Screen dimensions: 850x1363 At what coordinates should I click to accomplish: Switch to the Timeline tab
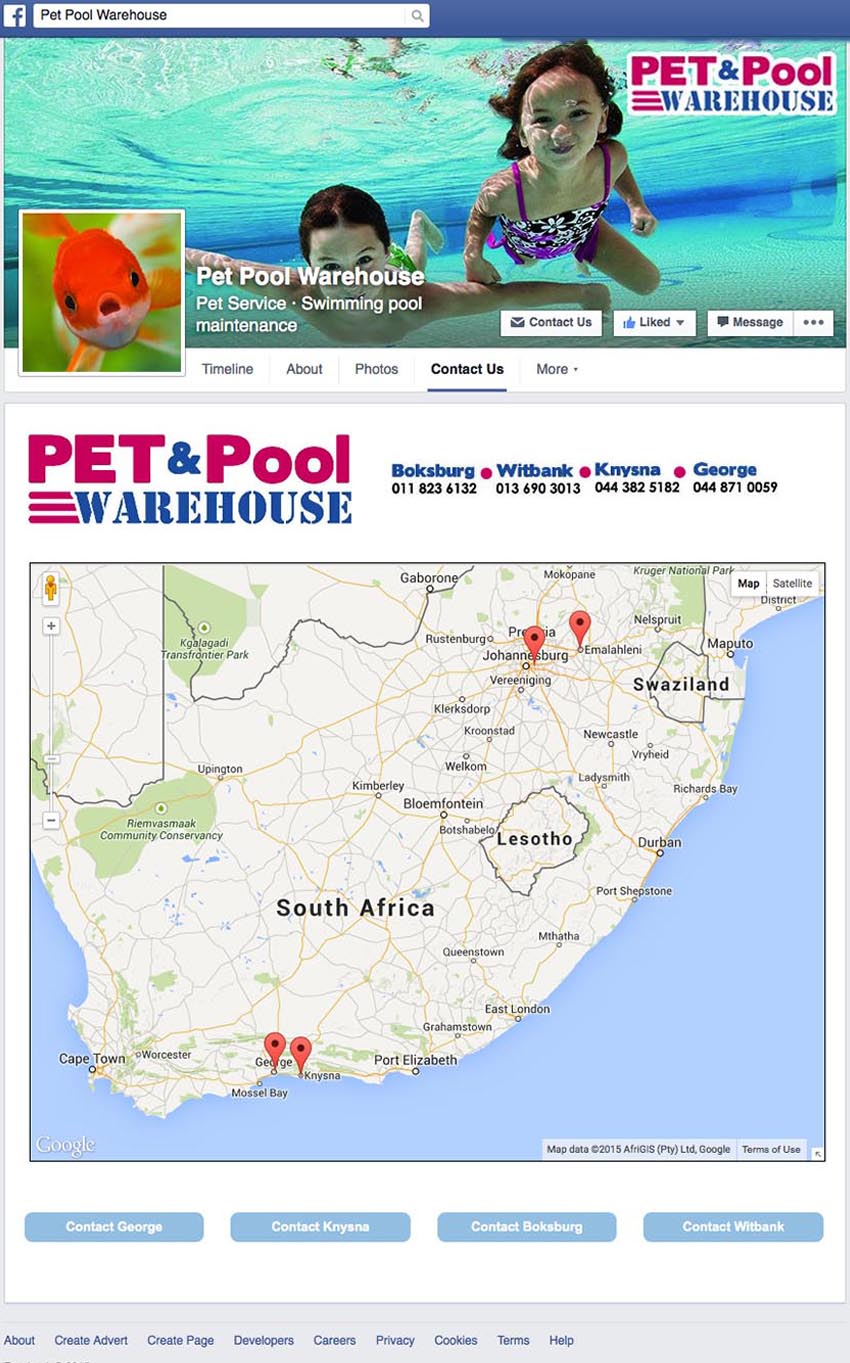click(x=227, y=369)
